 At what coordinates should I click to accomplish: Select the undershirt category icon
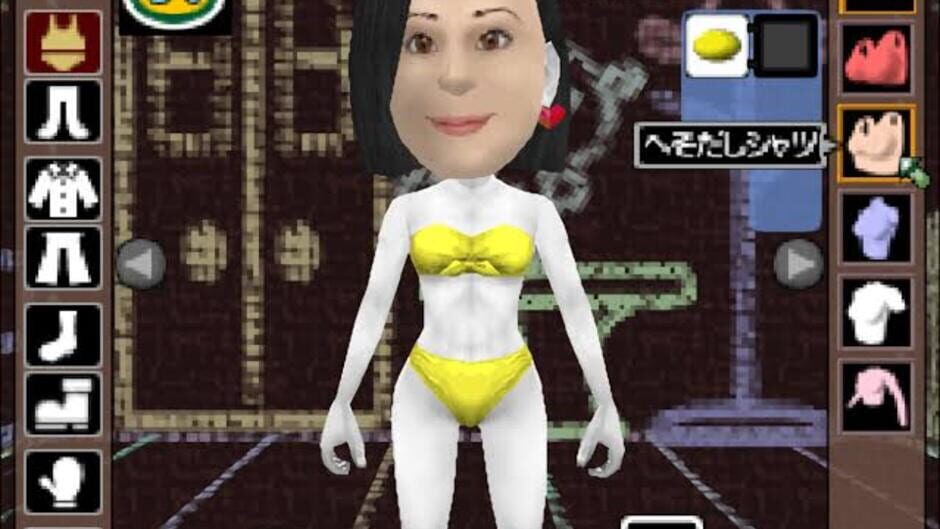pos(63,41)
